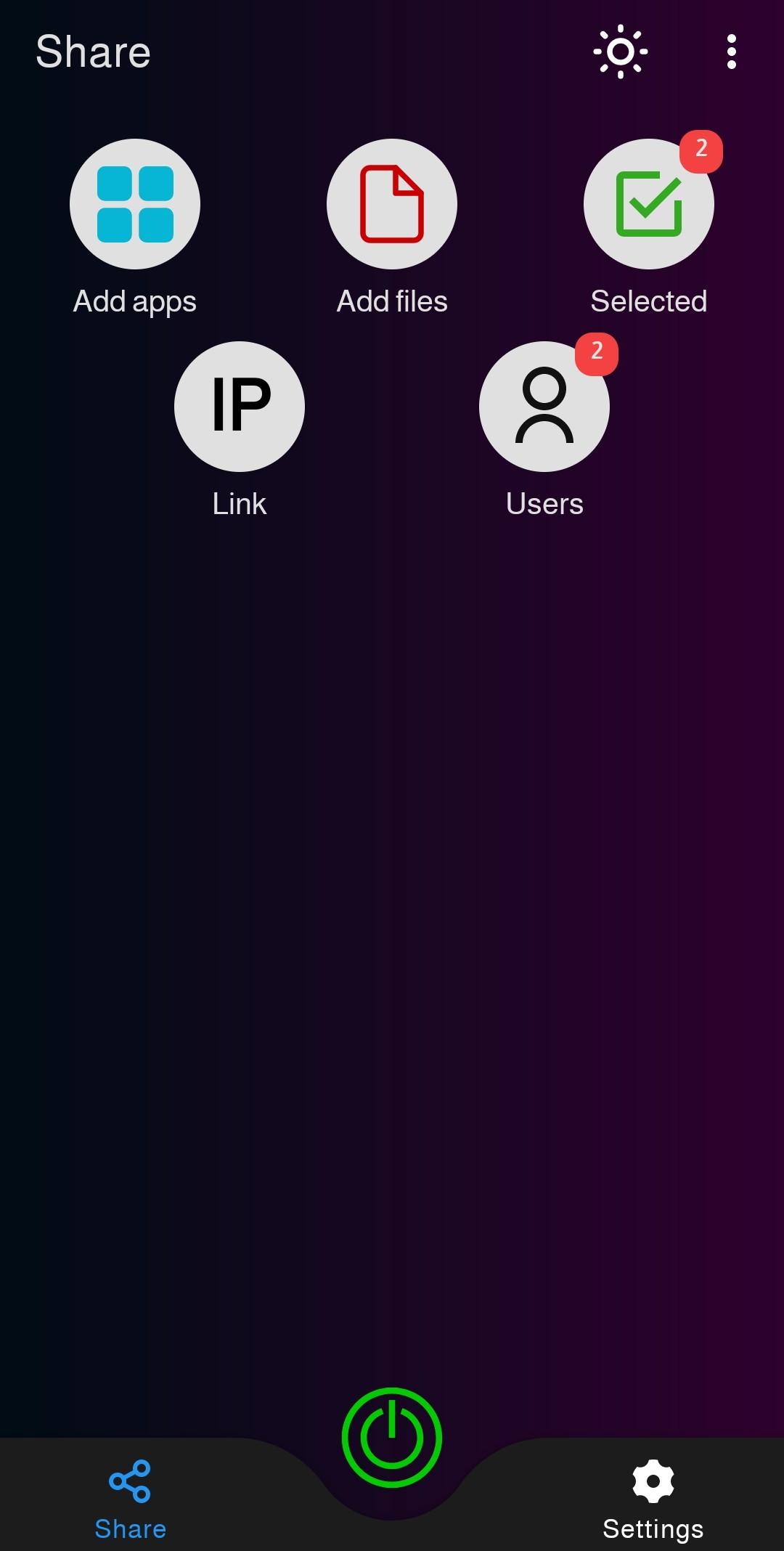Open the IP Link option
The height and width of the screenshot is (1551, 784).
tap(240, 407)
